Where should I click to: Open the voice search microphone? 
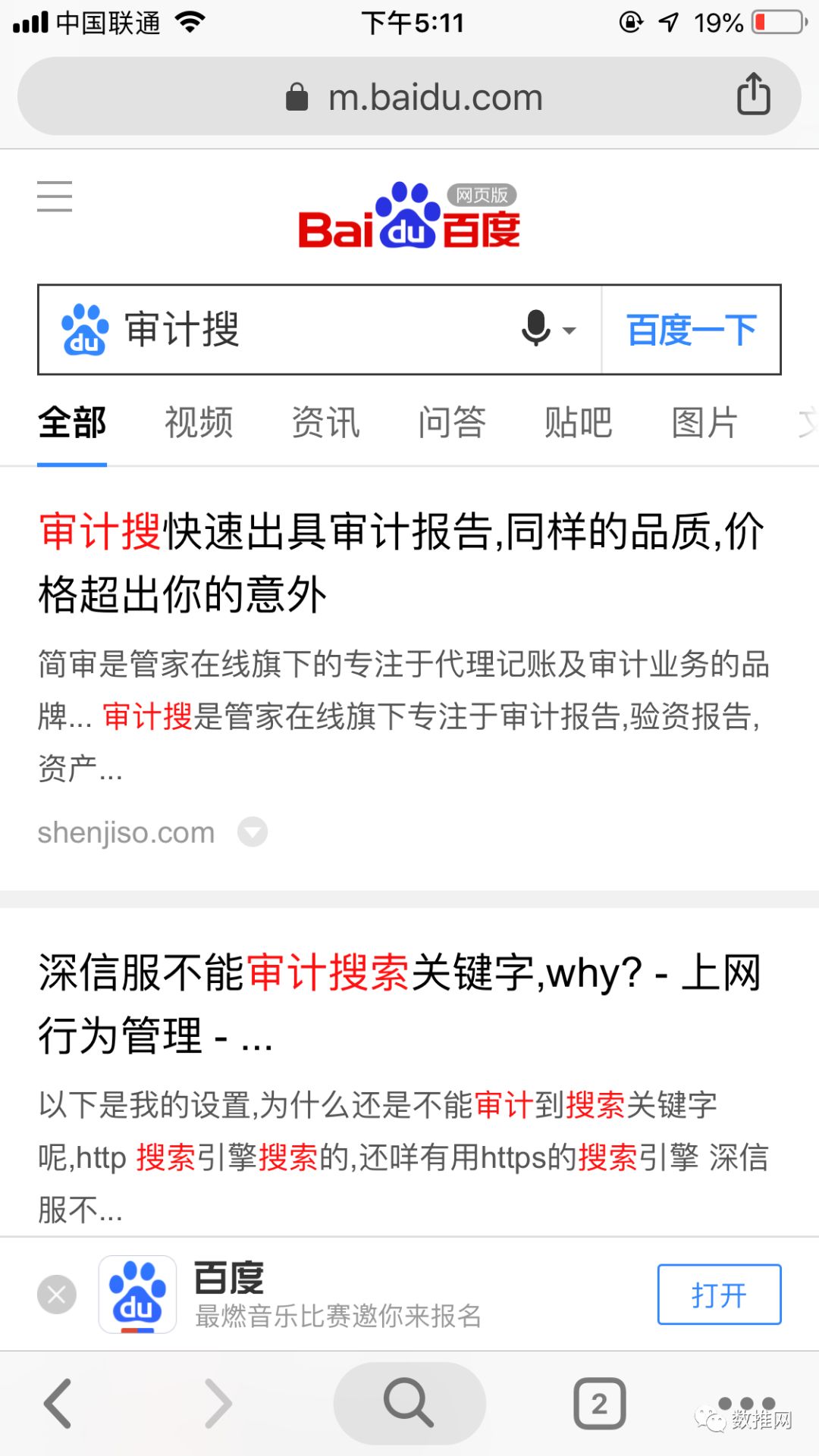tap(535, 329)
